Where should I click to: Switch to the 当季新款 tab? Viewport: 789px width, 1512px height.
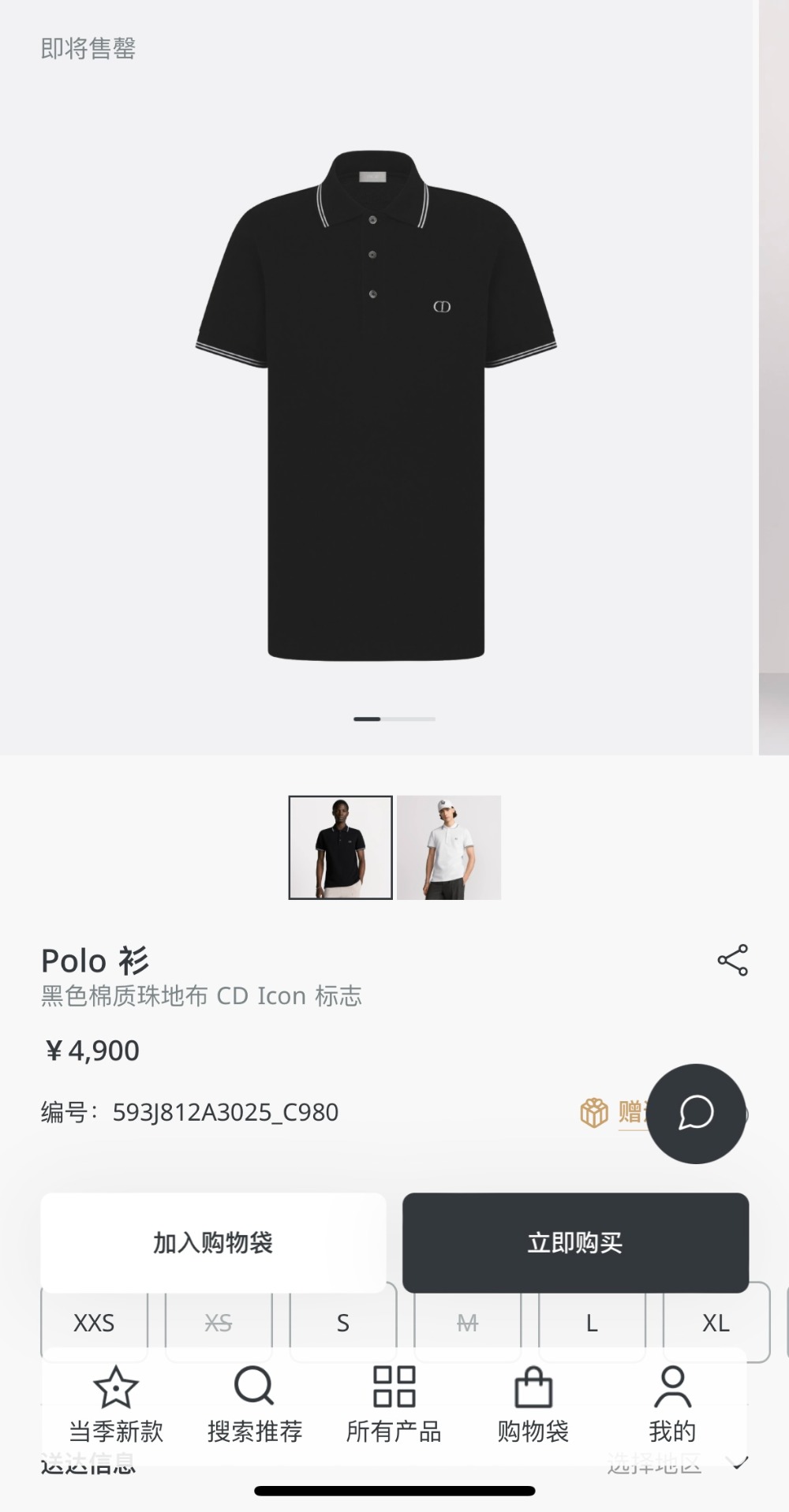116,1406
